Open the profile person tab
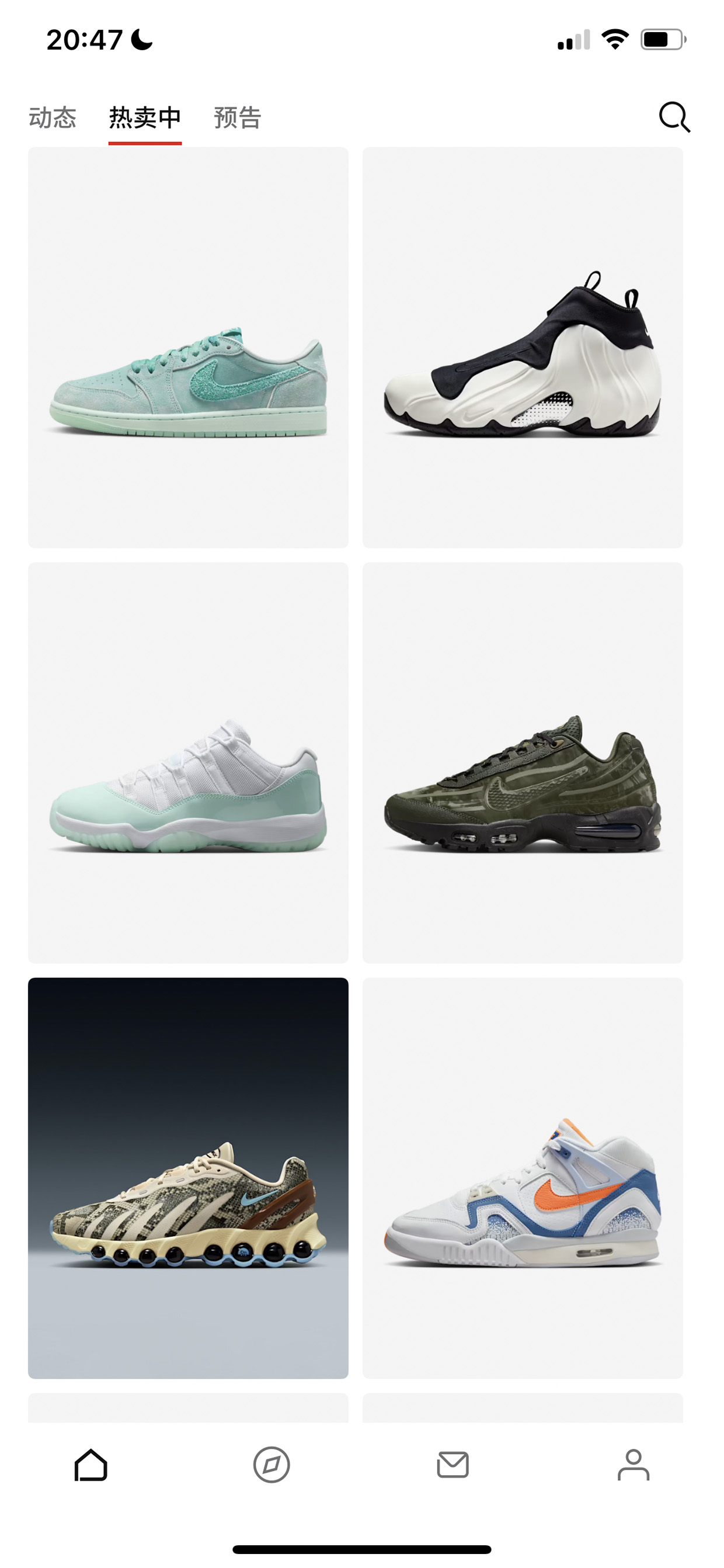 click(633, 1465)
